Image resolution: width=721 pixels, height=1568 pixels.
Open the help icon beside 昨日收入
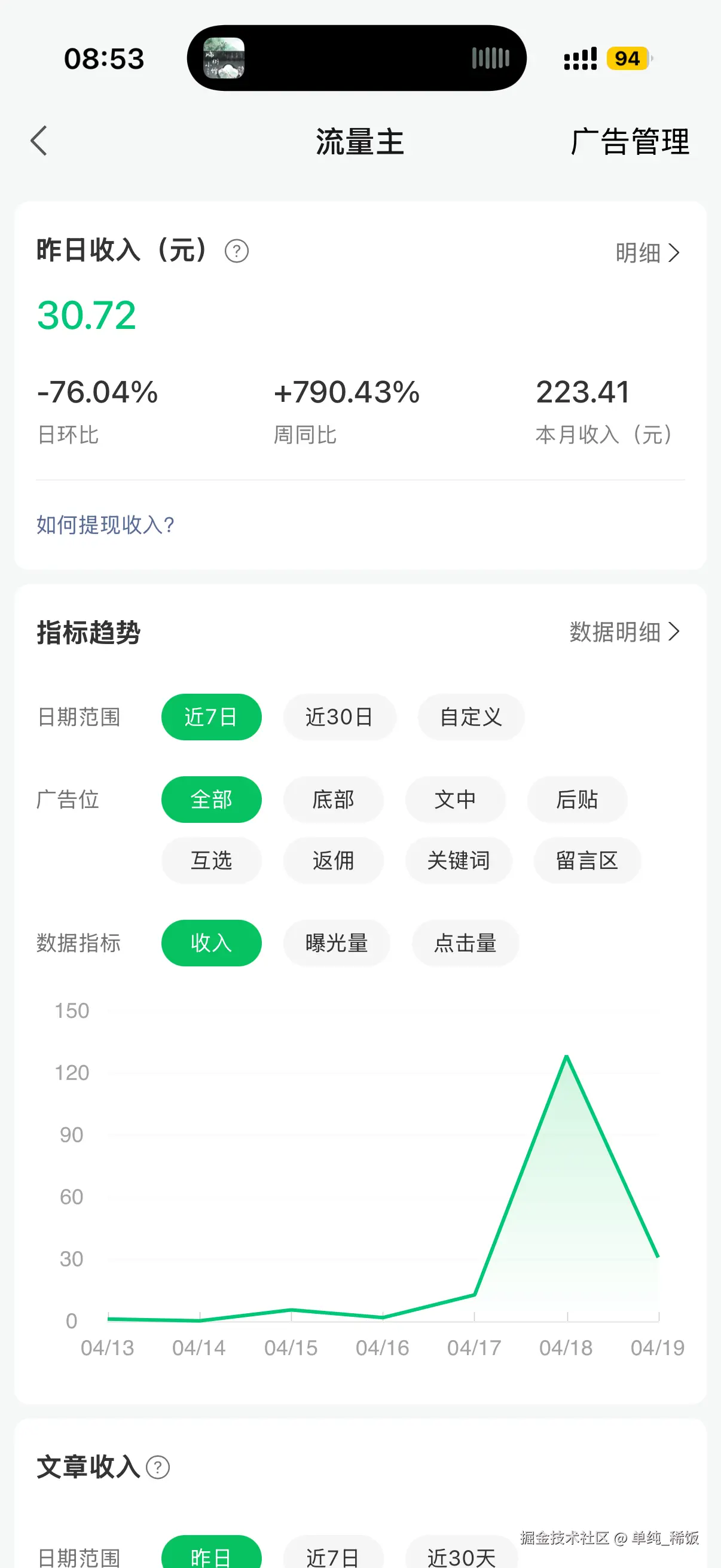coord(237,251)
